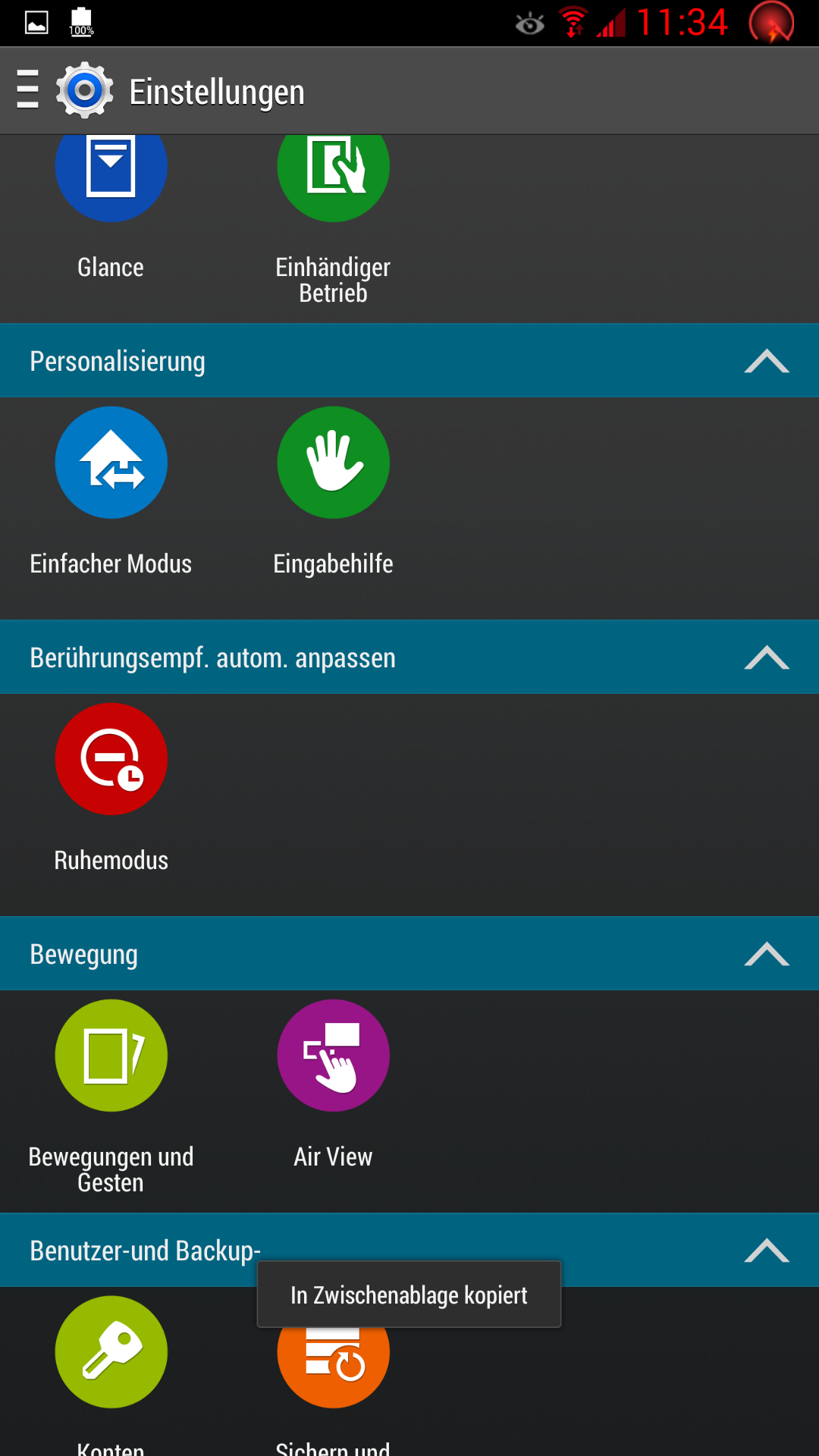Open the drawer menu button beside Einstellungen
Image resolution: width=819 pixels, height=1456 pixels.
[x=28, y=90]
